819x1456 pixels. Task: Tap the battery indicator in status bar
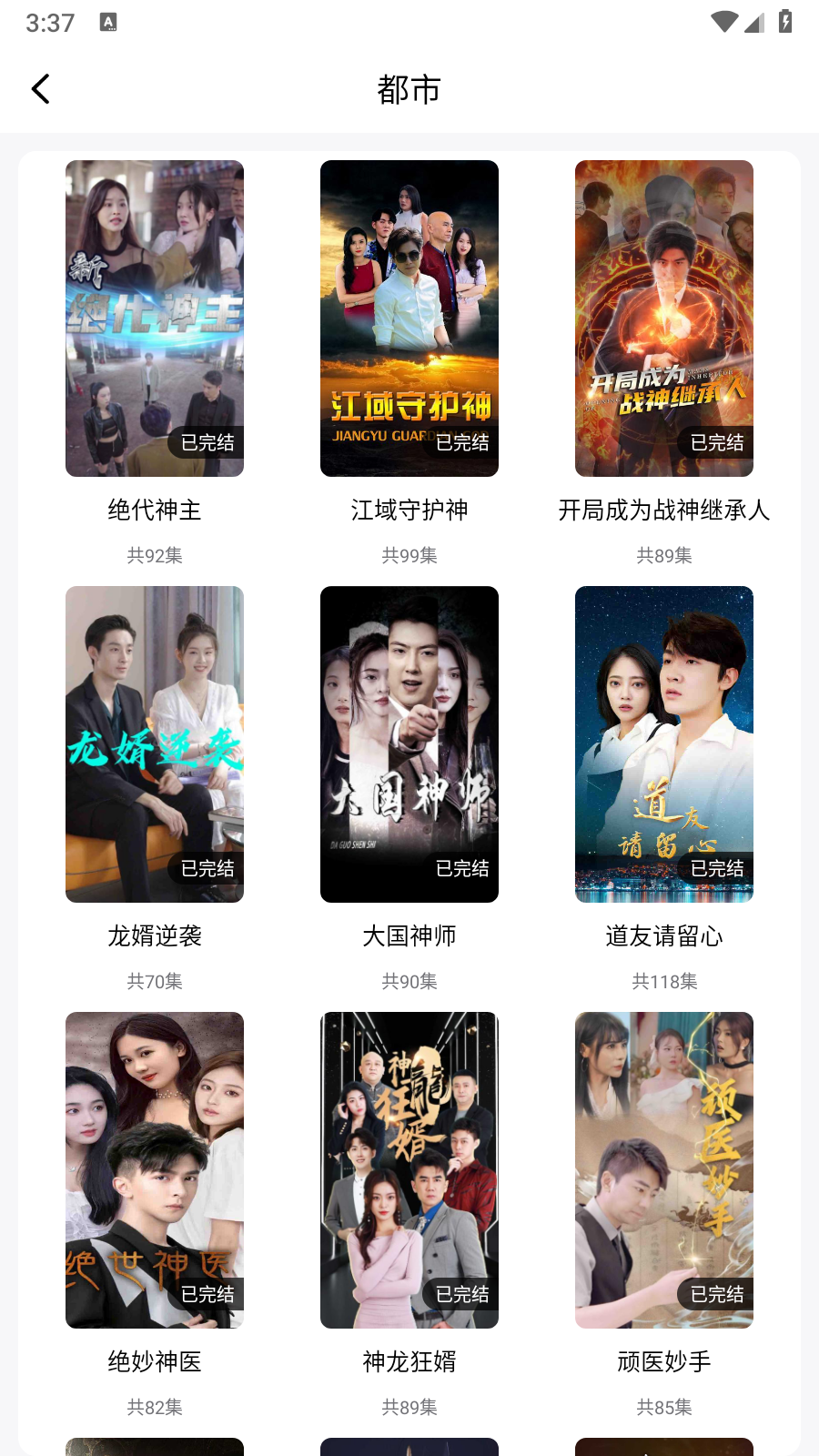[x=786, y=23]
